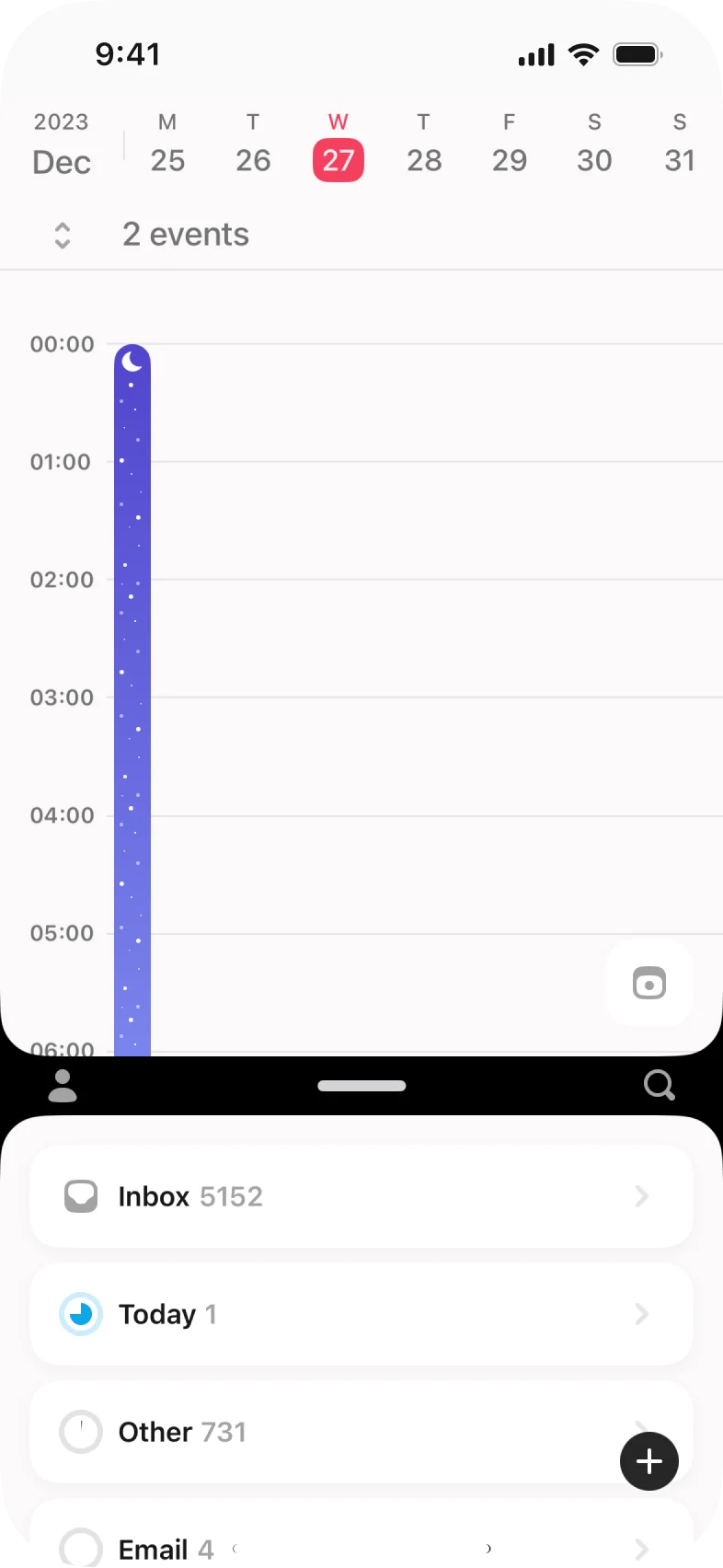This screenshot has width=723, height=1568.
Task: Select Saturday 30 in the week strip
Action: point(594,146)
